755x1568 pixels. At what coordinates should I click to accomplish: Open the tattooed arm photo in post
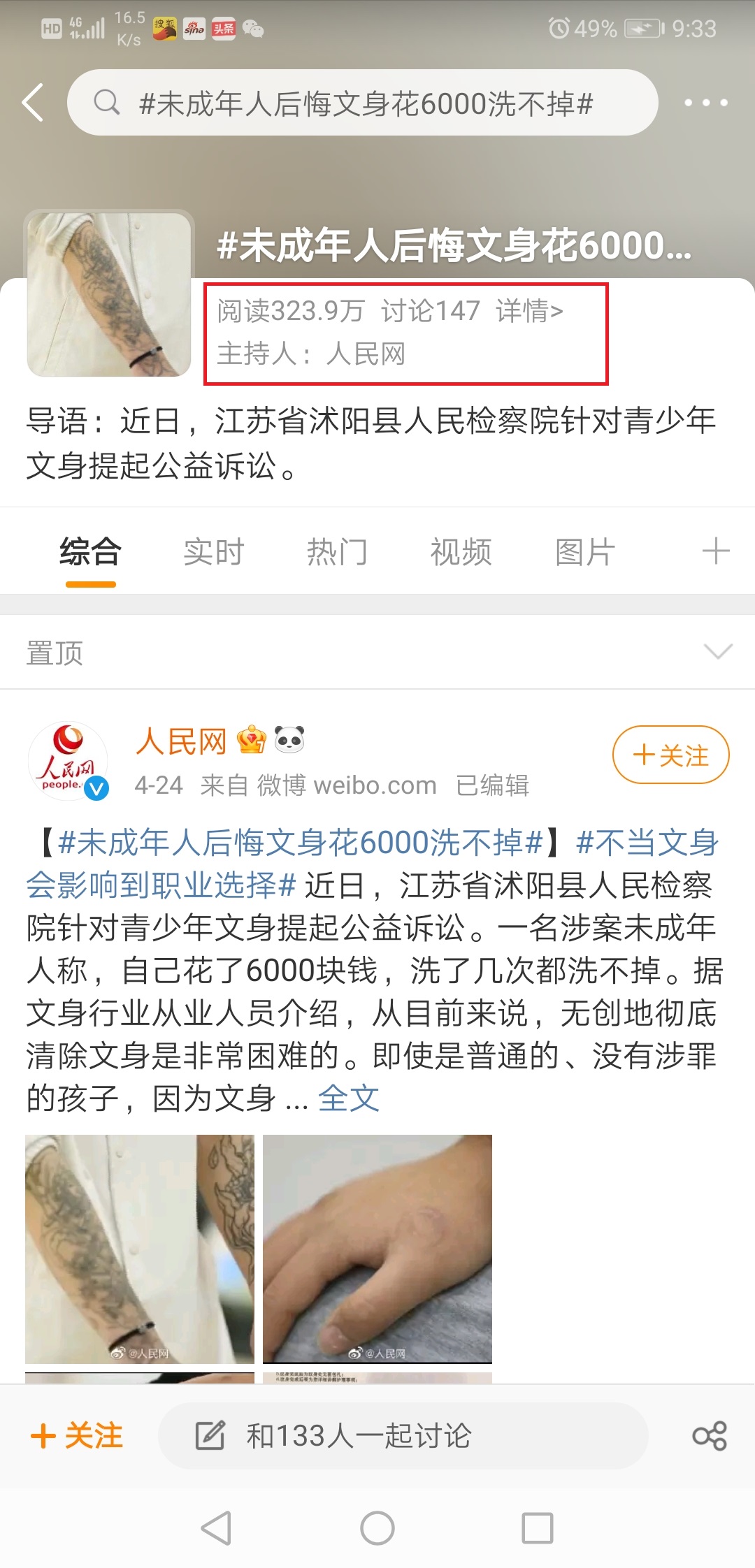pyautogui.click(x=140, y=1249)
